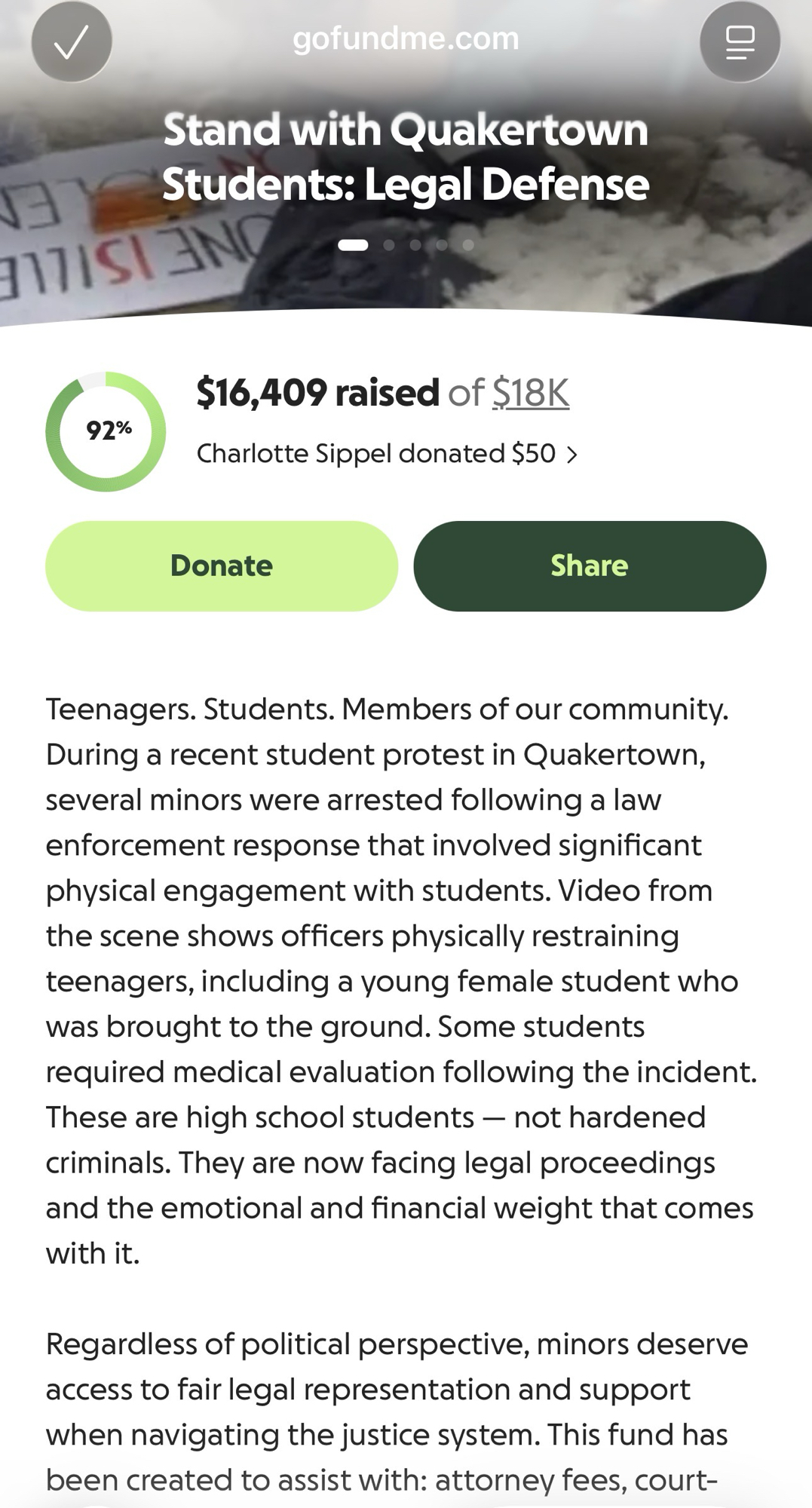Viewport: 812px width, 1508px height.
Task: Open the $18K goal link
Action: coord(531,393)
